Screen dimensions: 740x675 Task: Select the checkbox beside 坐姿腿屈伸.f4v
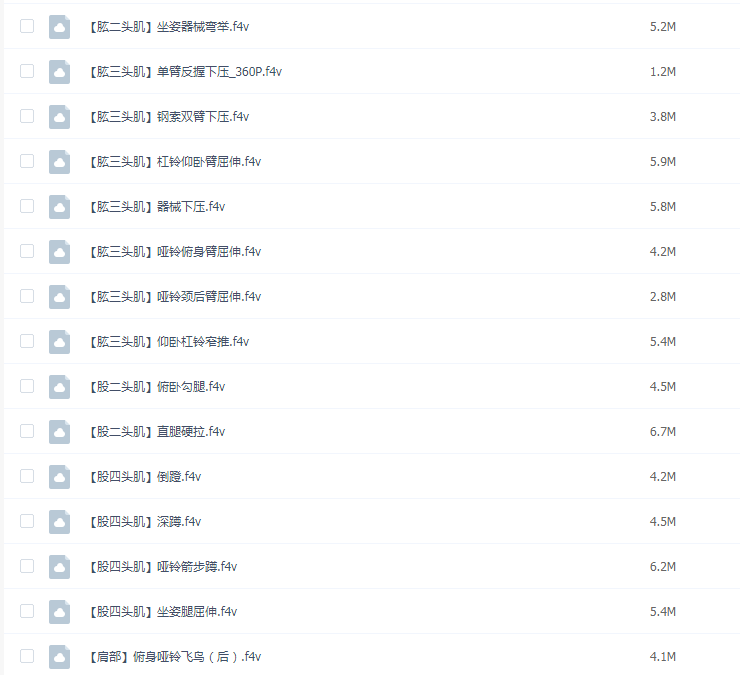[27, 611]
